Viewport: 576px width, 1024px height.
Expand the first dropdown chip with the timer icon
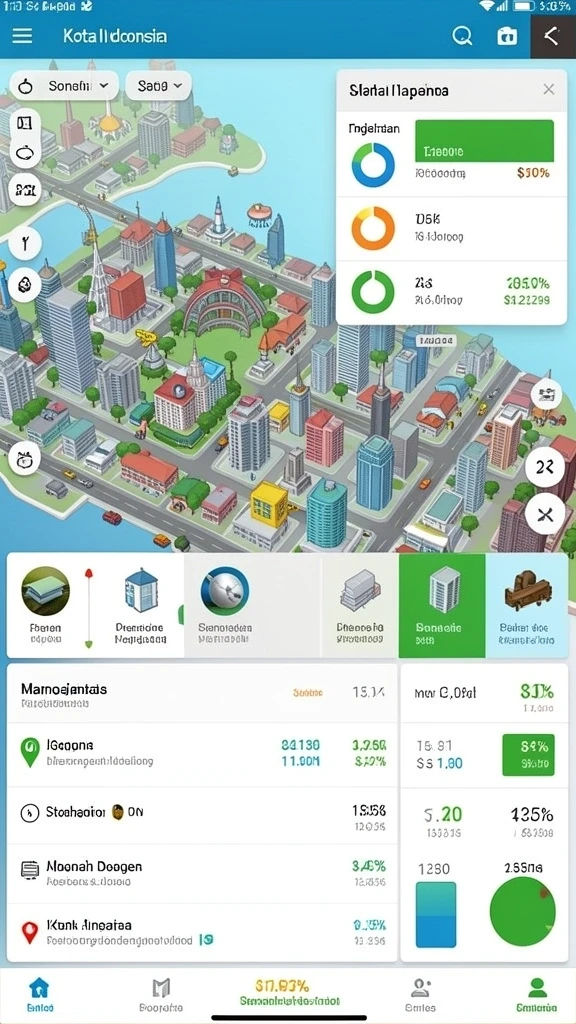tap(64, 86)
